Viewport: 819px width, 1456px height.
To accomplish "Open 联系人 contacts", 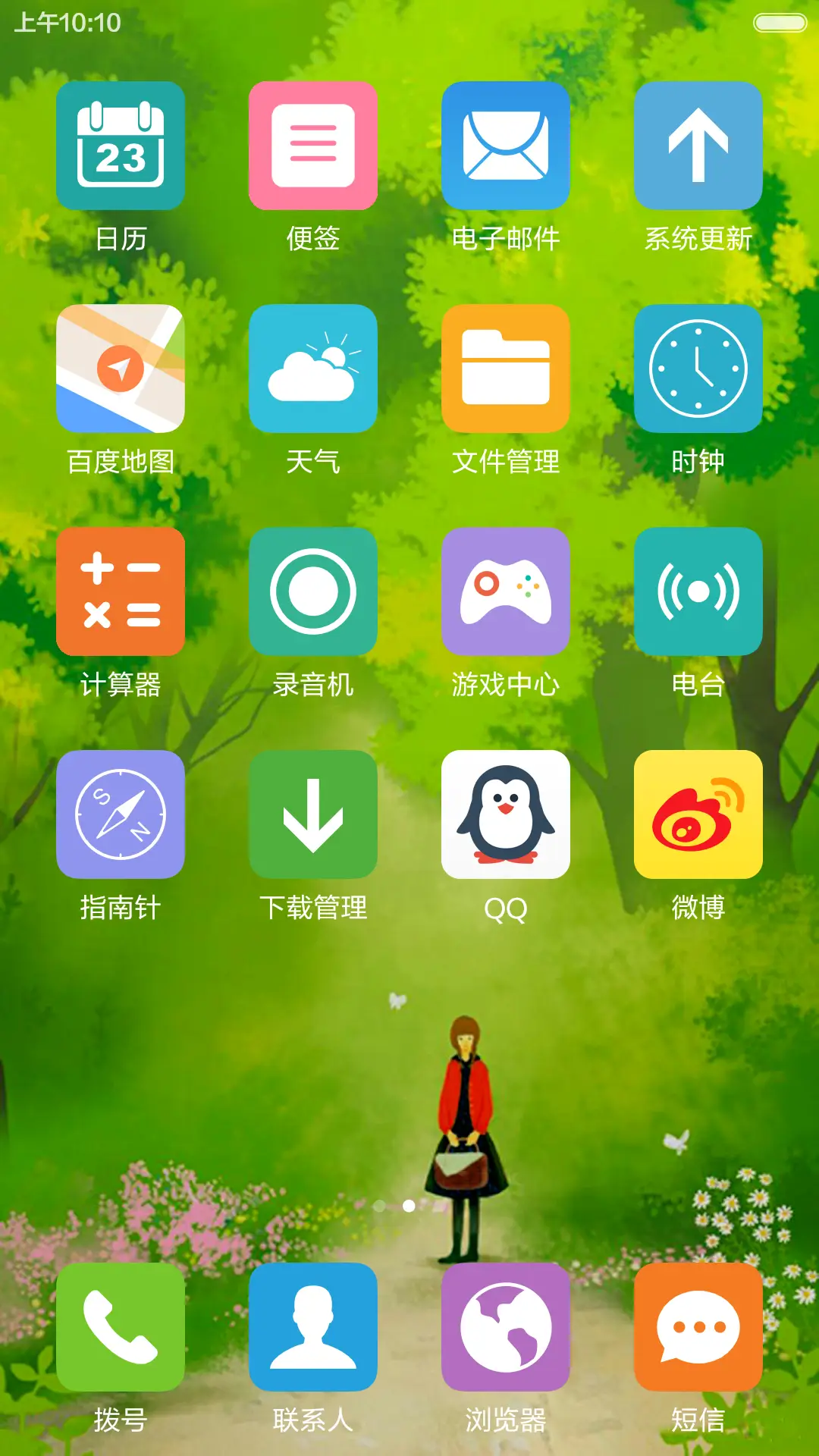I will coord(313,1327).
